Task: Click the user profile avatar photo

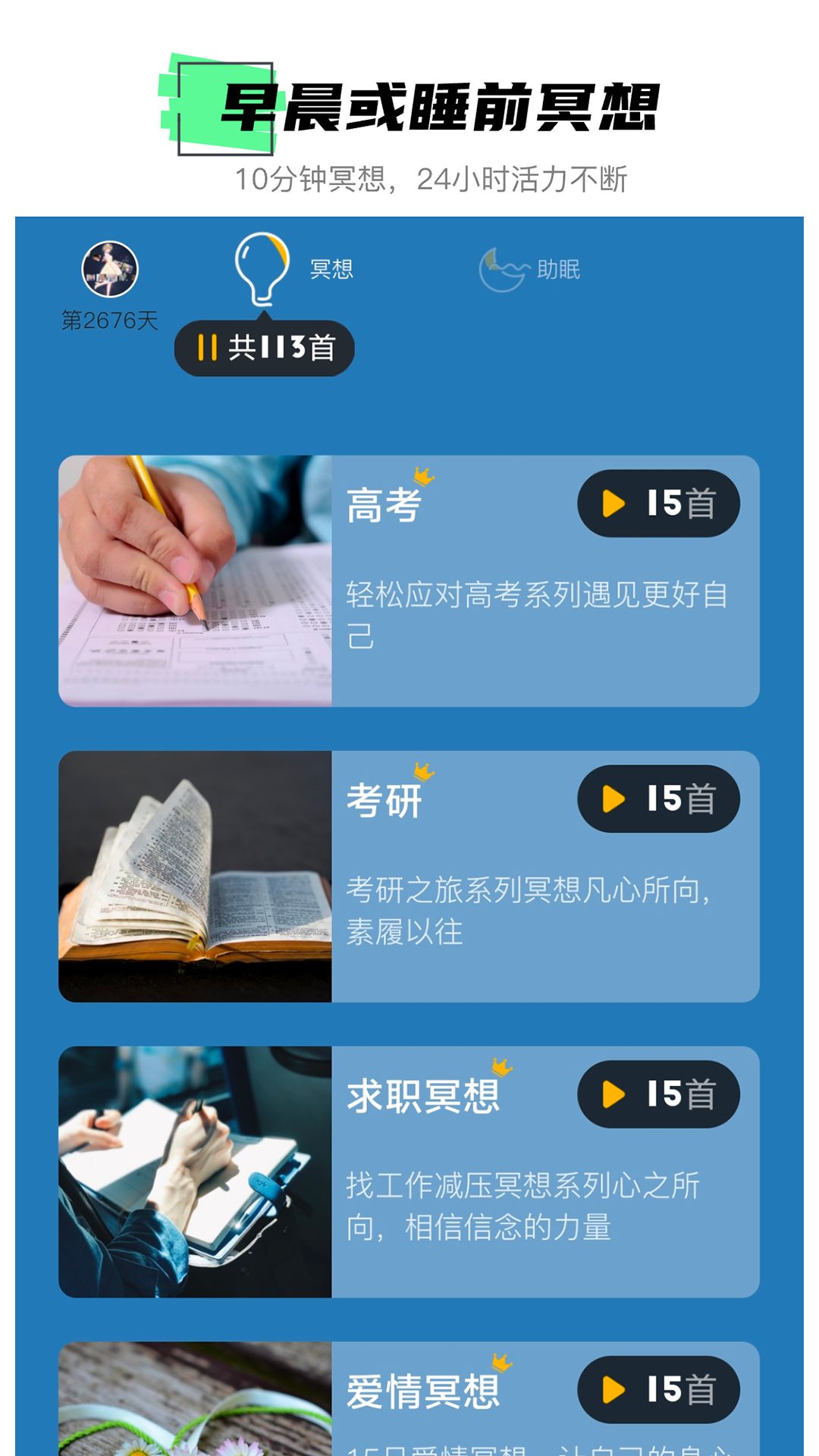Action: [109, 269]
